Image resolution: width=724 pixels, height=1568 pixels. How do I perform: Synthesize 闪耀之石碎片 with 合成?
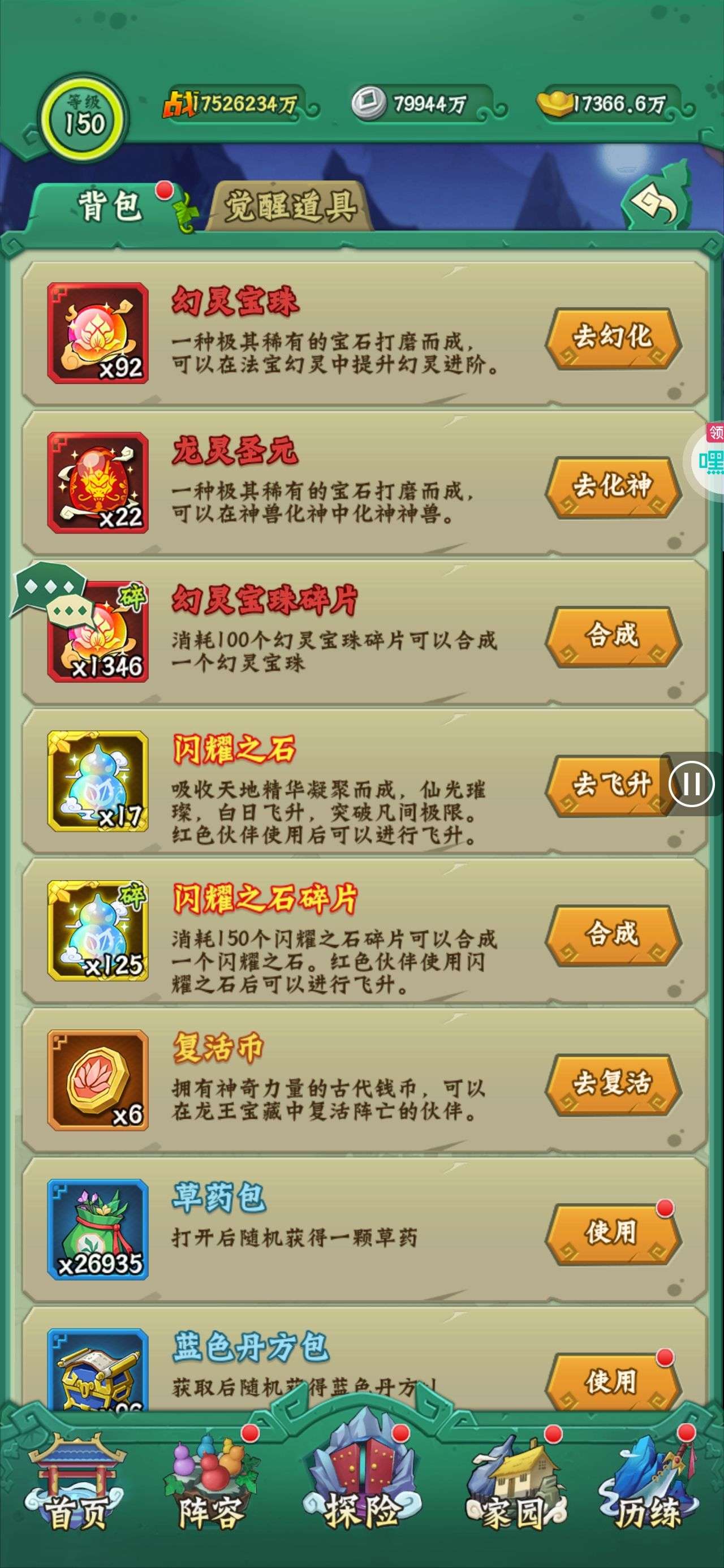pos(613,934)
